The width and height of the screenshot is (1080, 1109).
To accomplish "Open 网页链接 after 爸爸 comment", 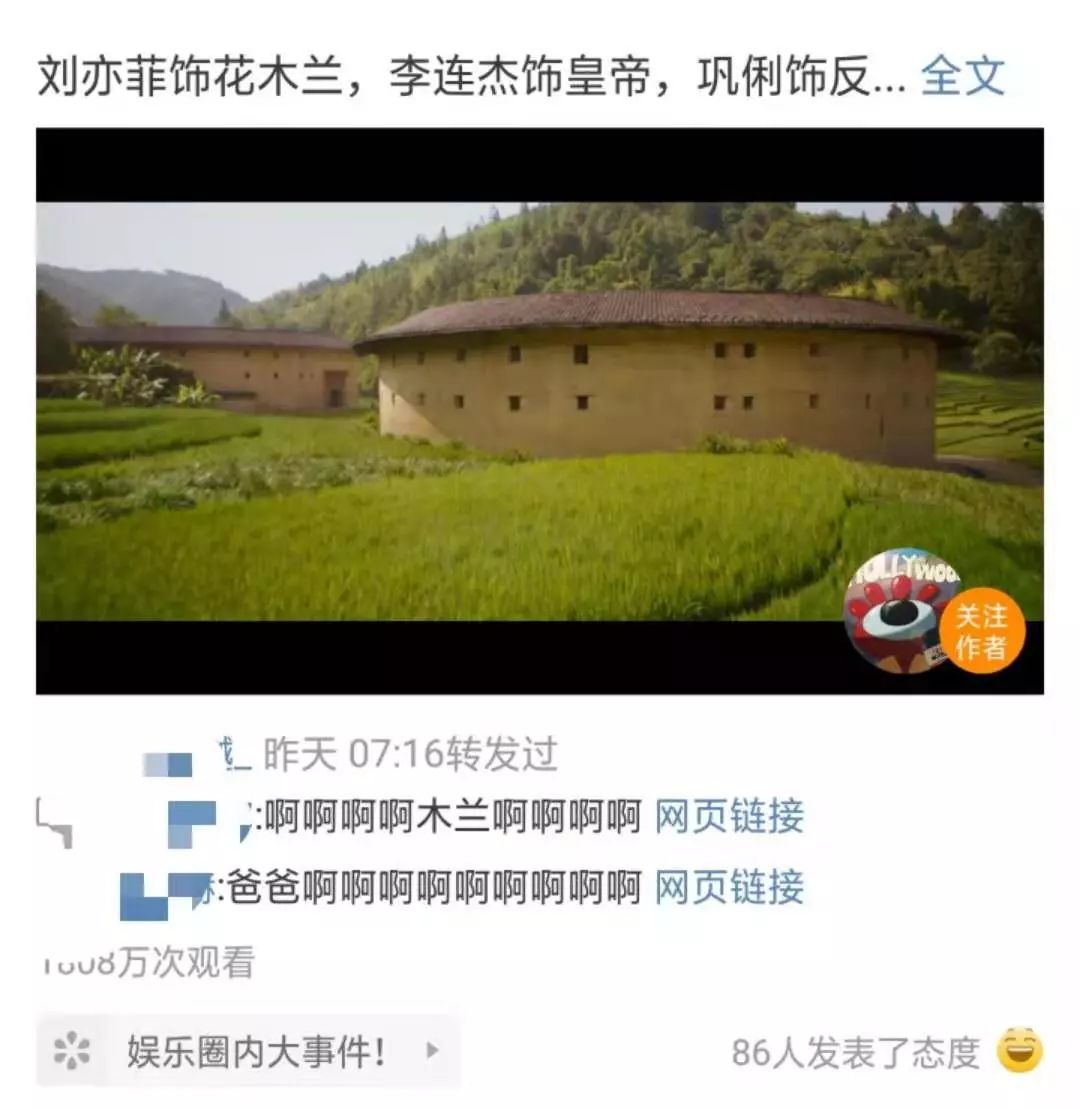I will (729, 887).
